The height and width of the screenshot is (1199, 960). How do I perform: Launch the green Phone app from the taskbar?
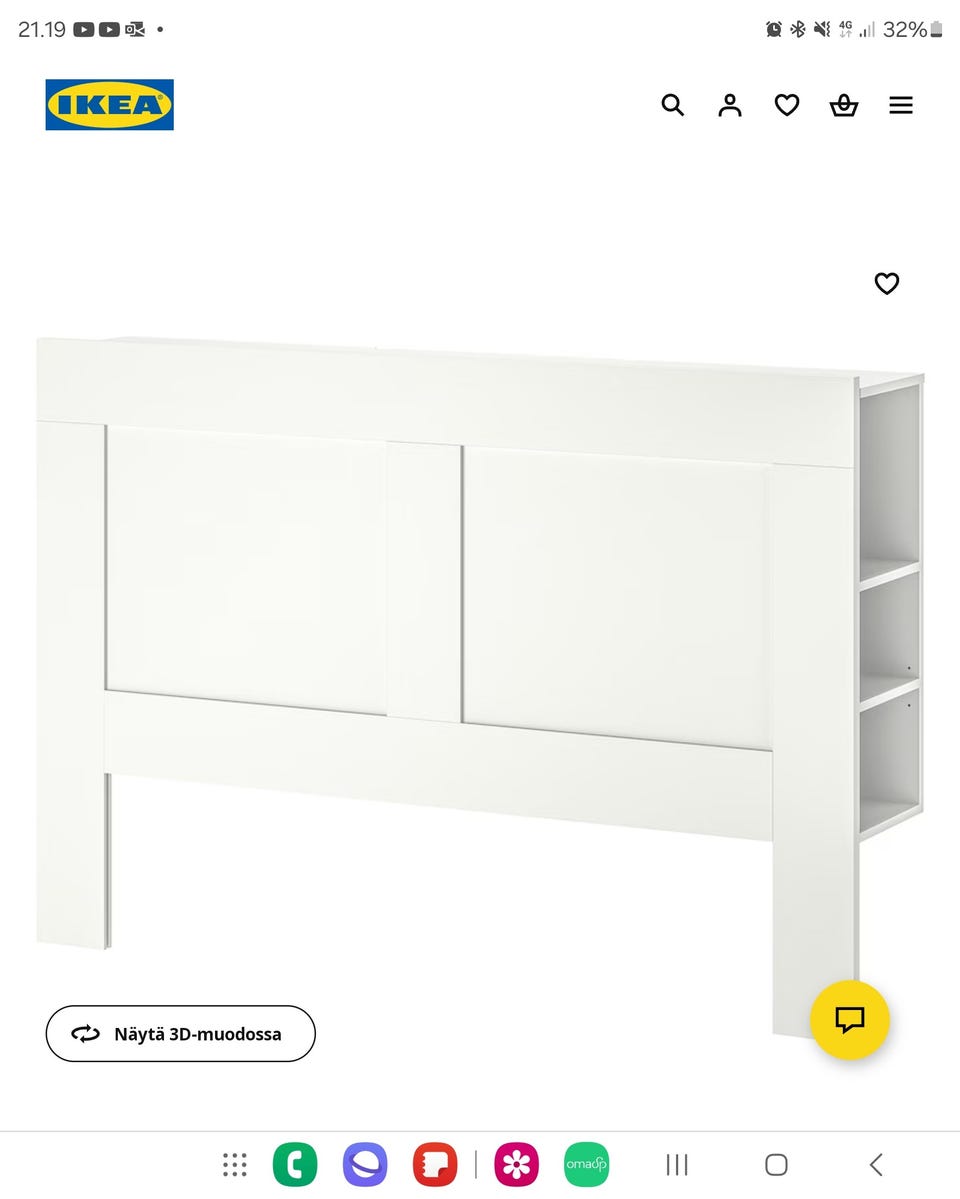click(x=295, y=1164)
